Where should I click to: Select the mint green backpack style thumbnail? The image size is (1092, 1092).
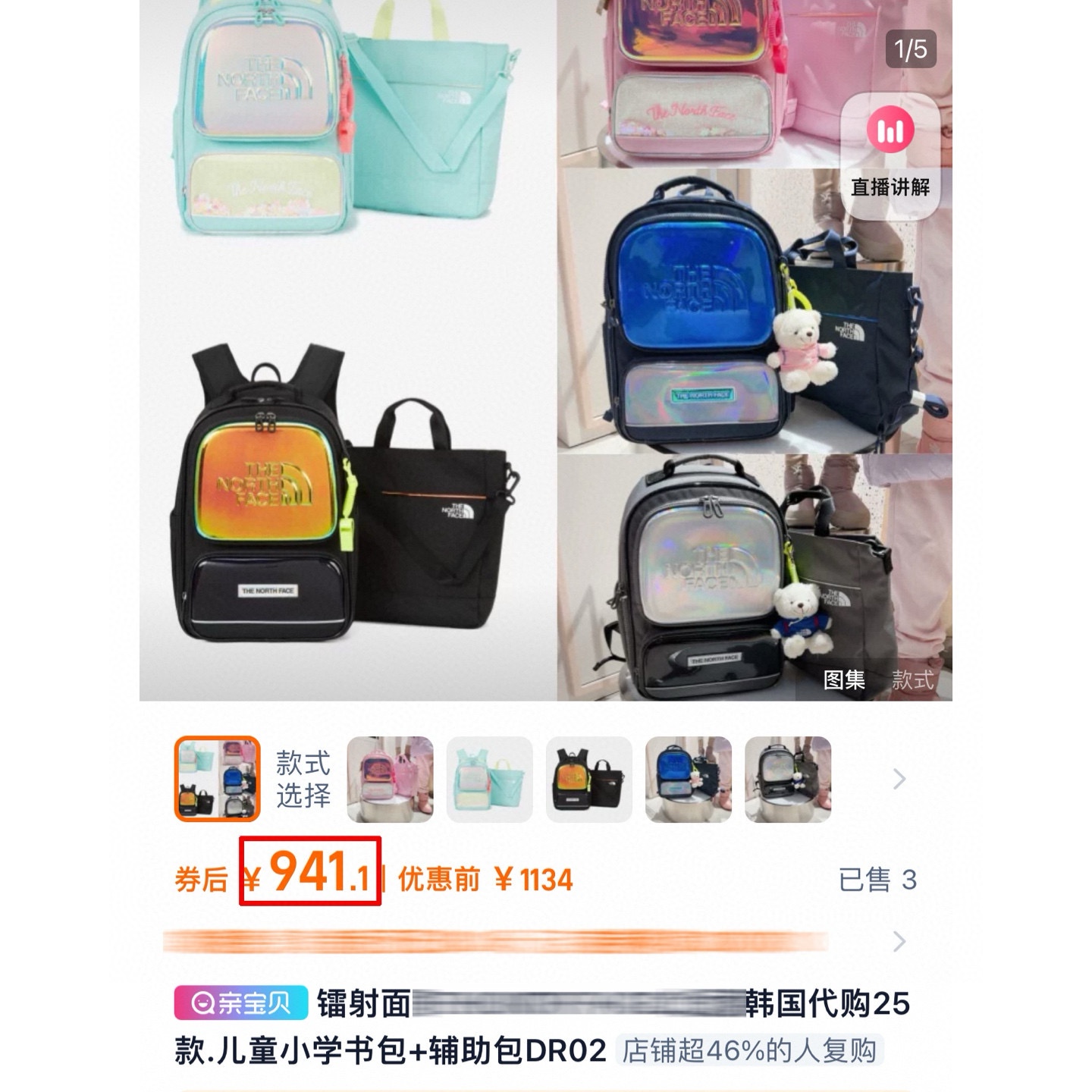[489, 780]
